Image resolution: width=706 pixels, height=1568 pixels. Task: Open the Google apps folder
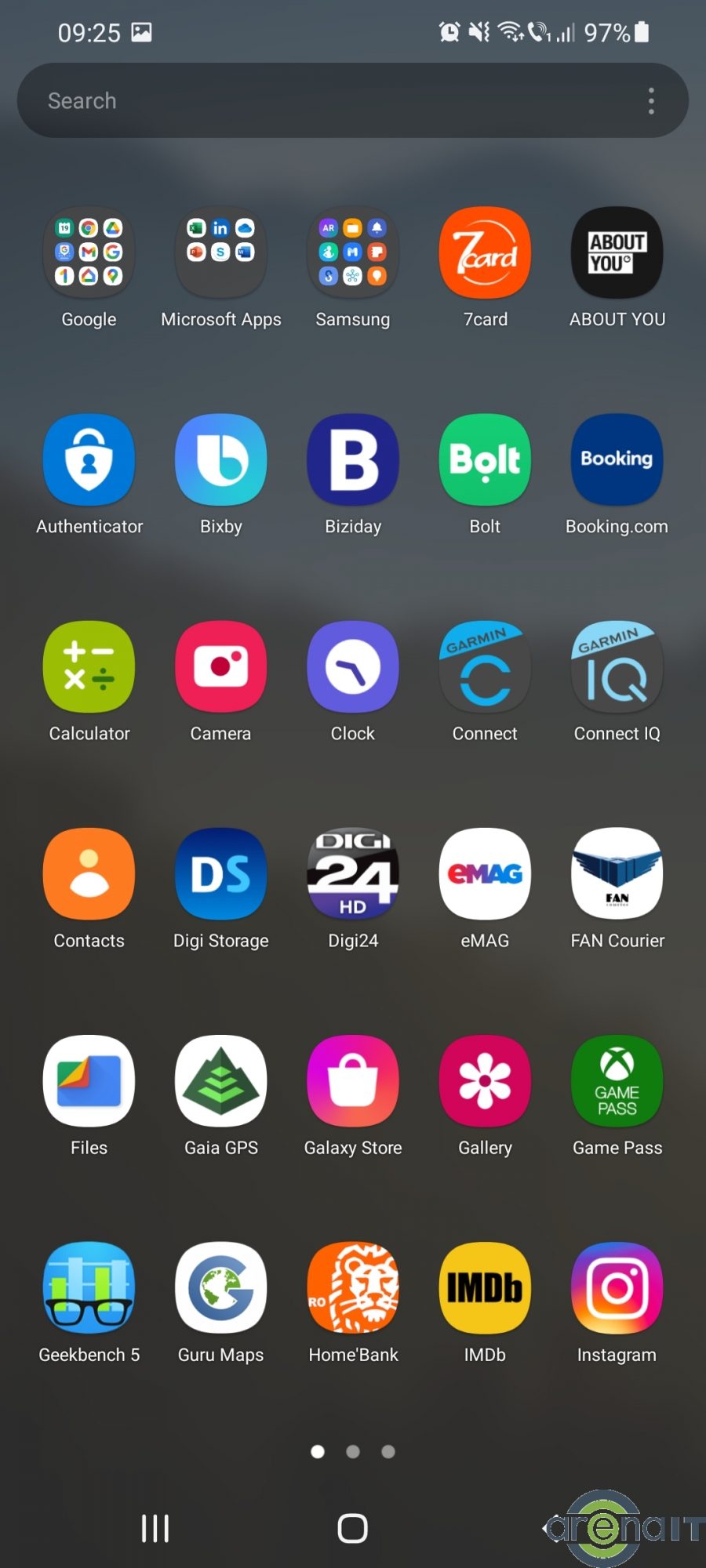point(89,252)
